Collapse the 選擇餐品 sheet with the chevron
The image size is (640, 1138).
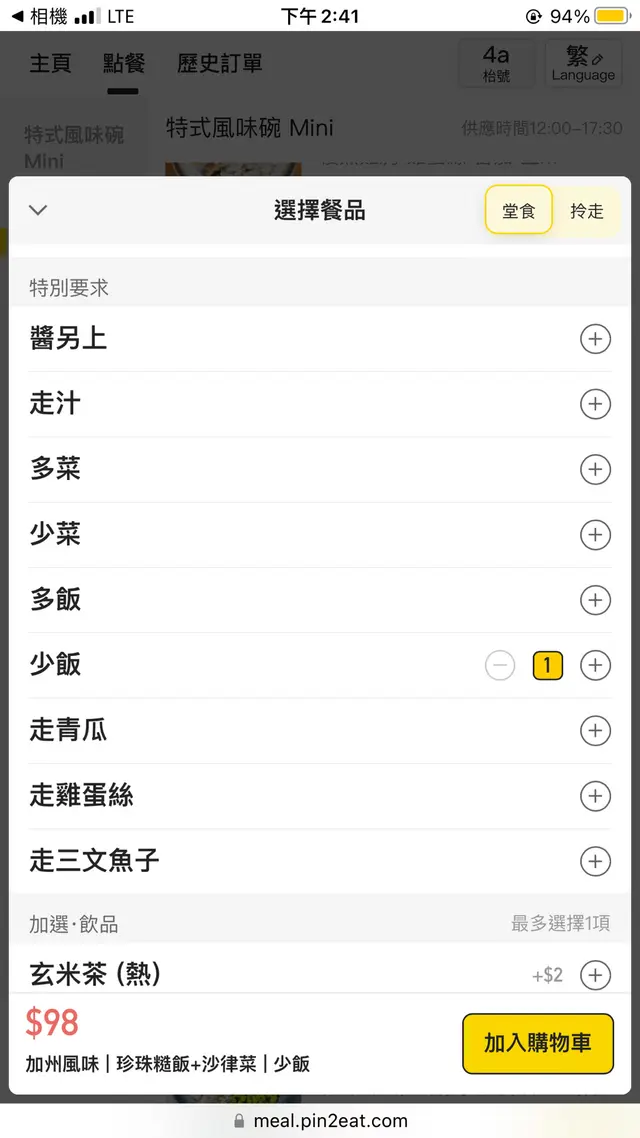pyautogui.click(x=39, y=210)
